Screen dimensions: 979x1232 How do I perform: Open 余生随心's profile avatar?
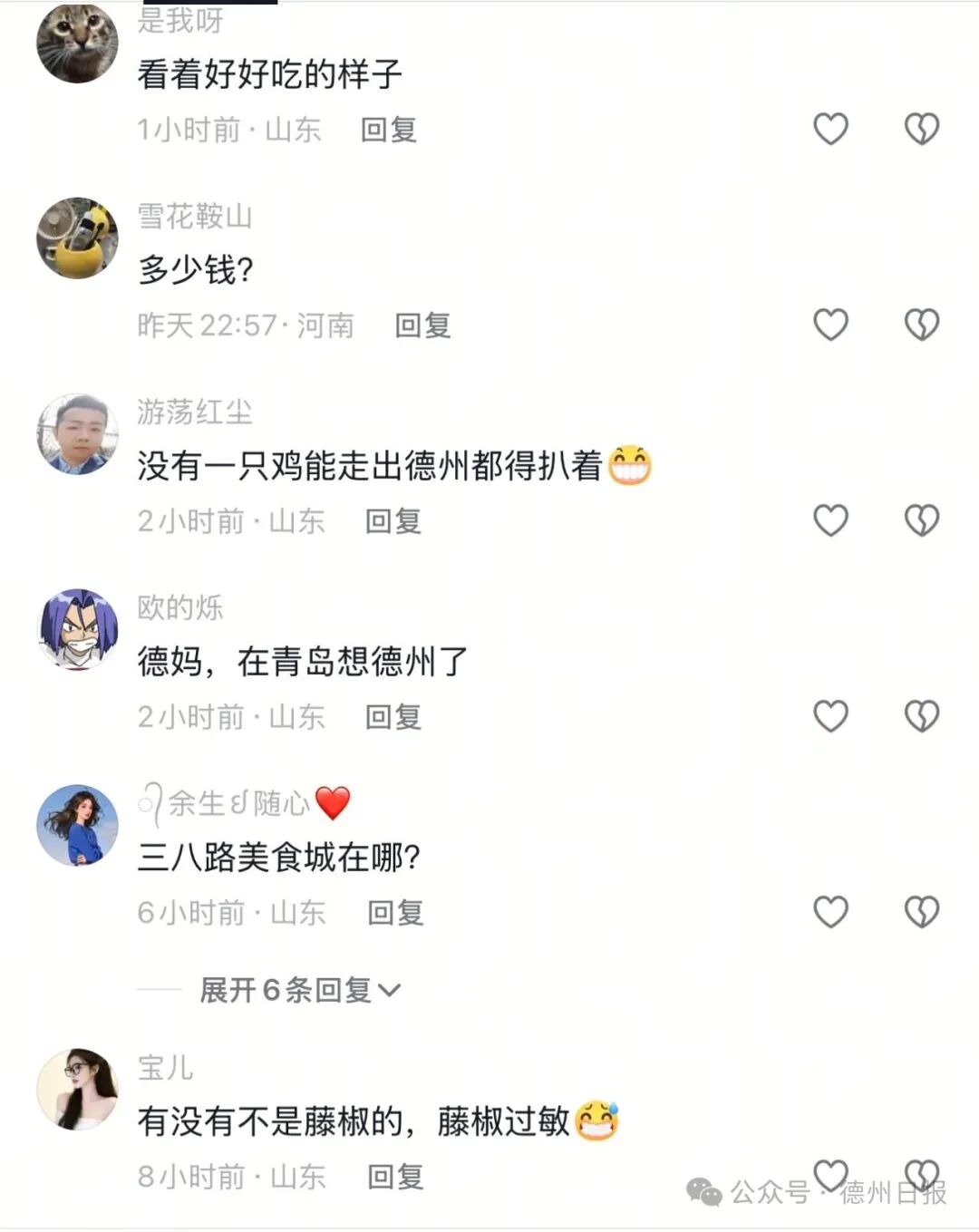pyautogui.click(x=77, y=825)
